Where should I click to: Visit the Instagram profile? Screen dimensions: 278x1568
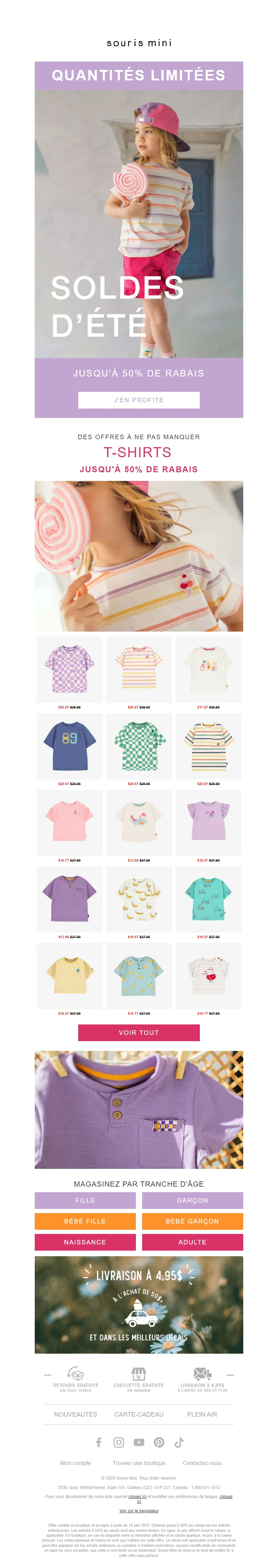(118, 1442)
